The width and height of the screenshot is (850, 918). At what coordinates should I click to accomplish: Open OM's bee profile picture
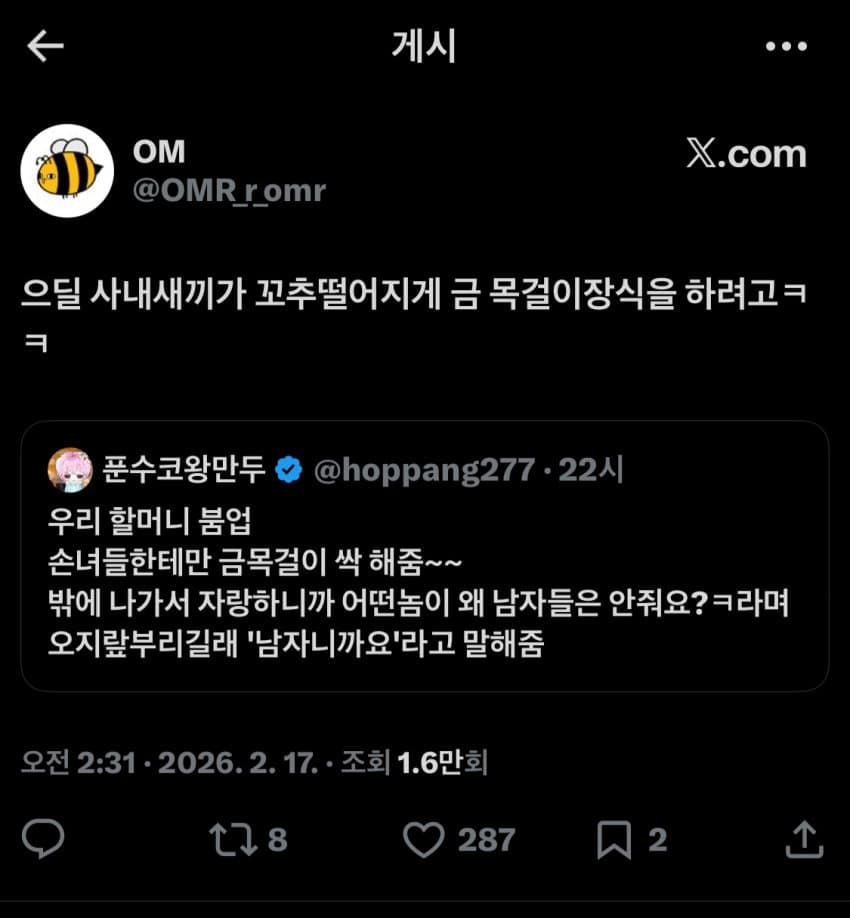click(x=67, y=171)
